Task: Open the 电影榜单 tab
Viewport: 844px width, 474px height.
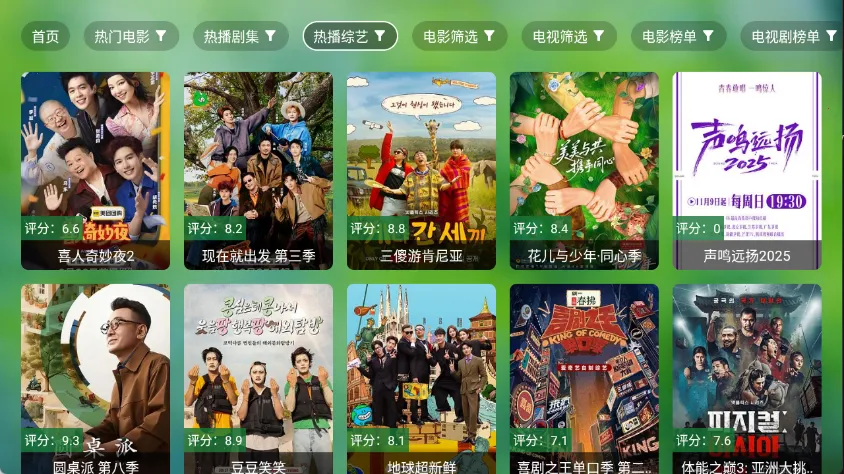Action: point(678,37)
